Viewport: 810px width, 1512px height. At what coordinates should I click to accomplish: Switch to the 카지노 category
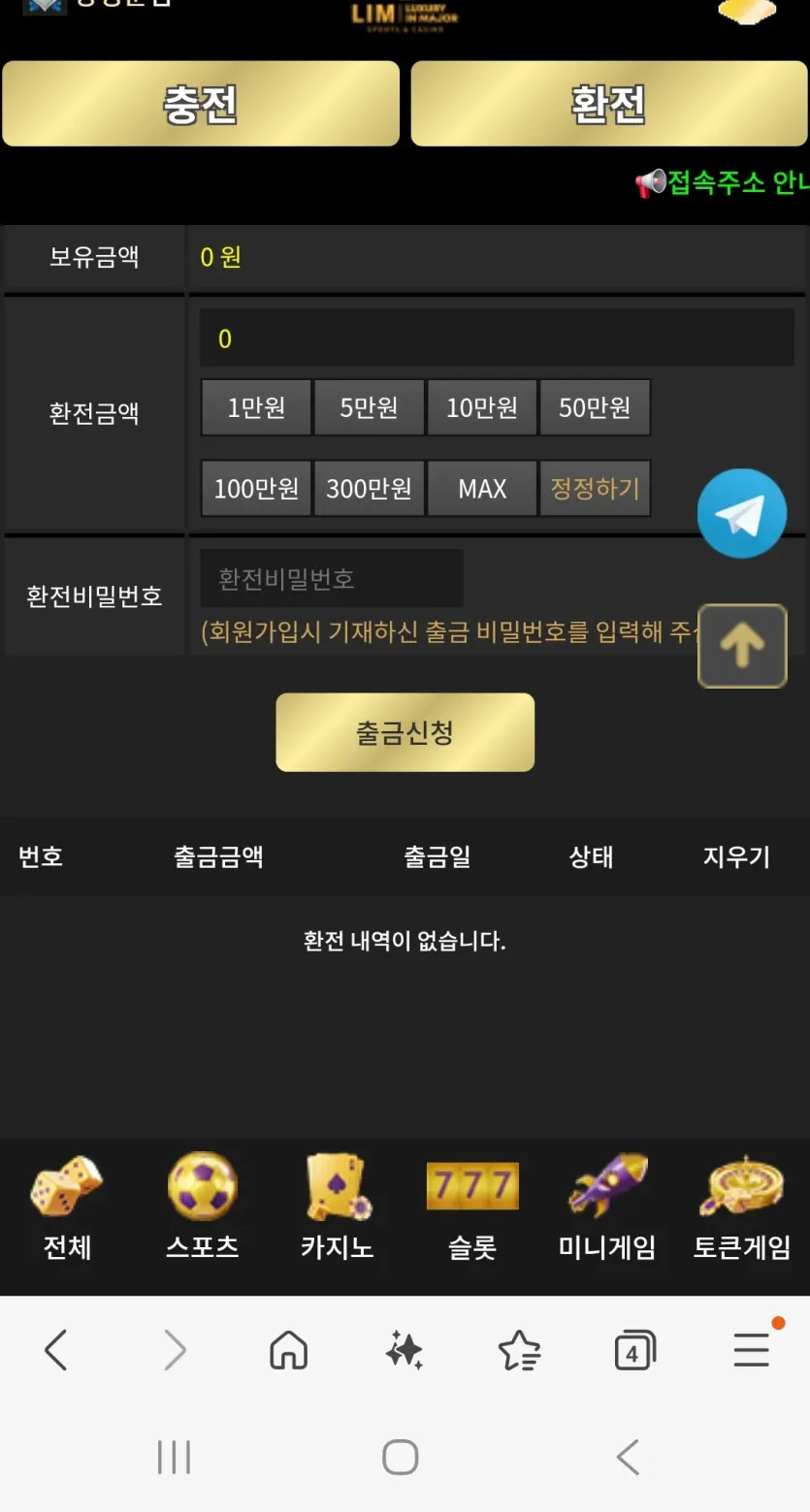[337, 1206]
